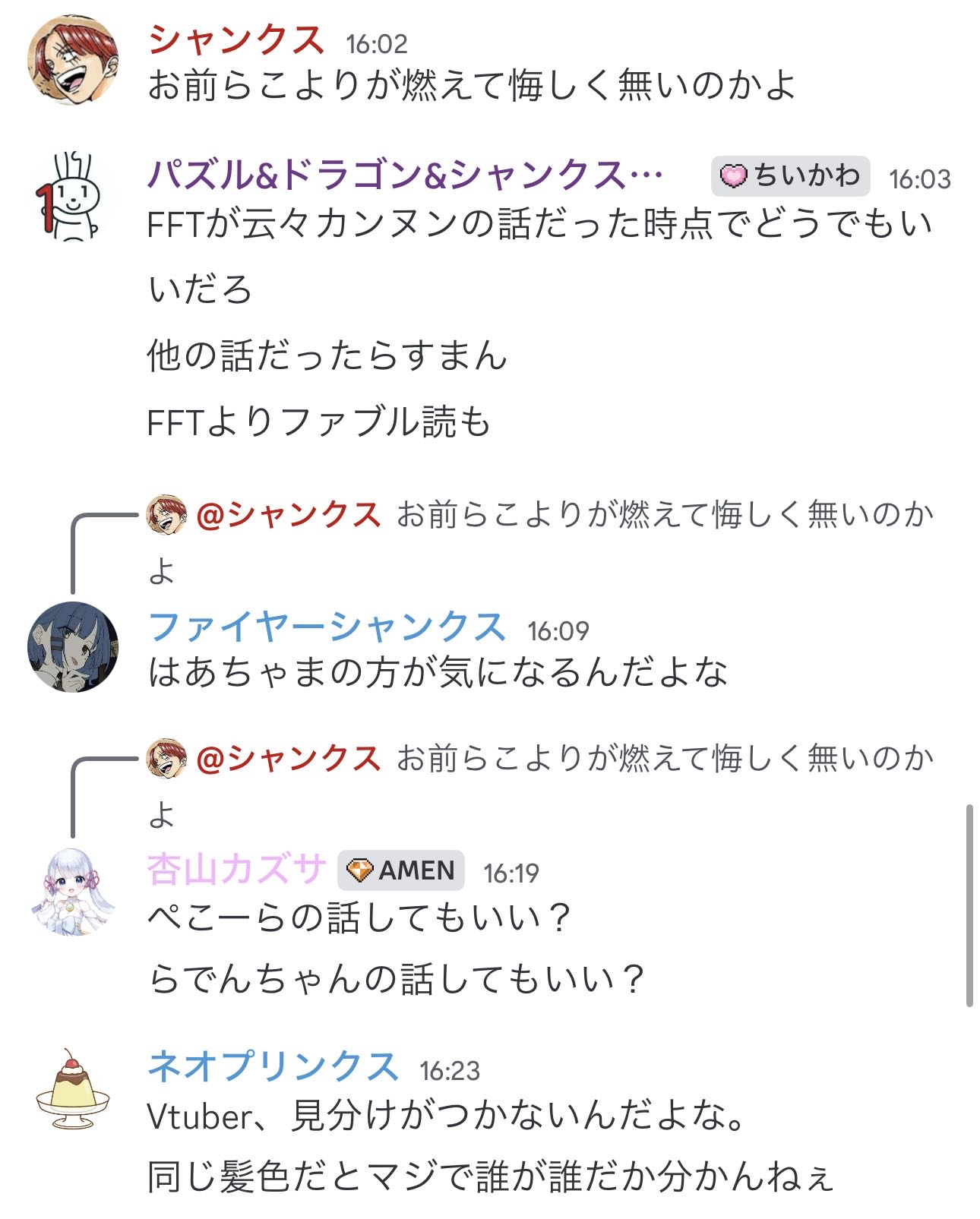Open the rabbit avatar of パズル&ドラゴン&シャンクス
The height and width of the screenshot is (1219, 980).
69,196
